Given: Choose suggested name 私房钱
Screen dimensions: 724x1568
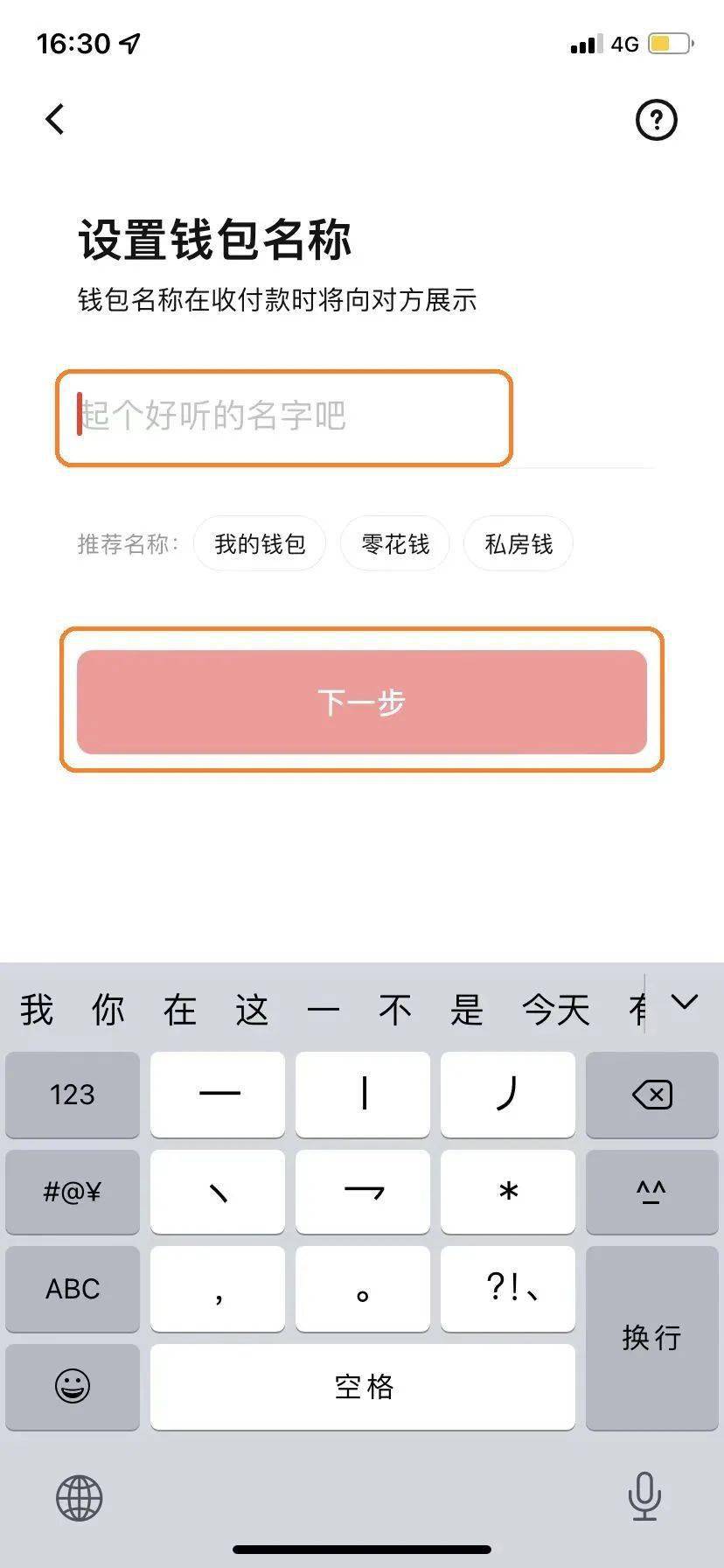Looking at the screenshot, I should (518, 543).
